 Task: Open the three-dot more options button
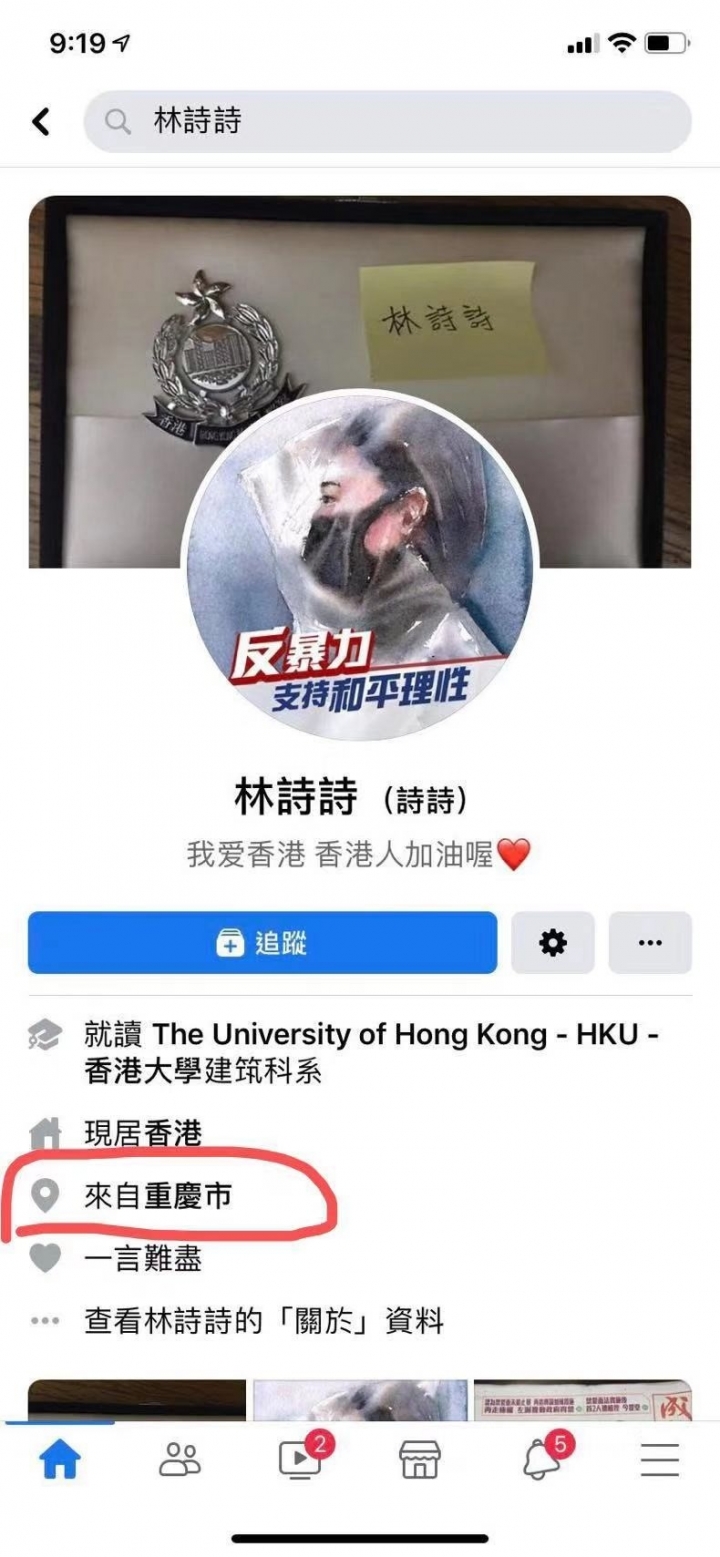tap(650, 942)
